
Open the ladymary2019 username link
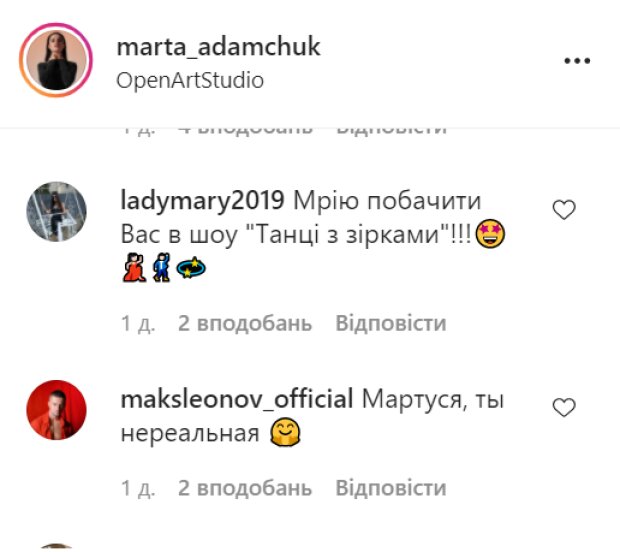pyautogui.click(x=202, y=201)
